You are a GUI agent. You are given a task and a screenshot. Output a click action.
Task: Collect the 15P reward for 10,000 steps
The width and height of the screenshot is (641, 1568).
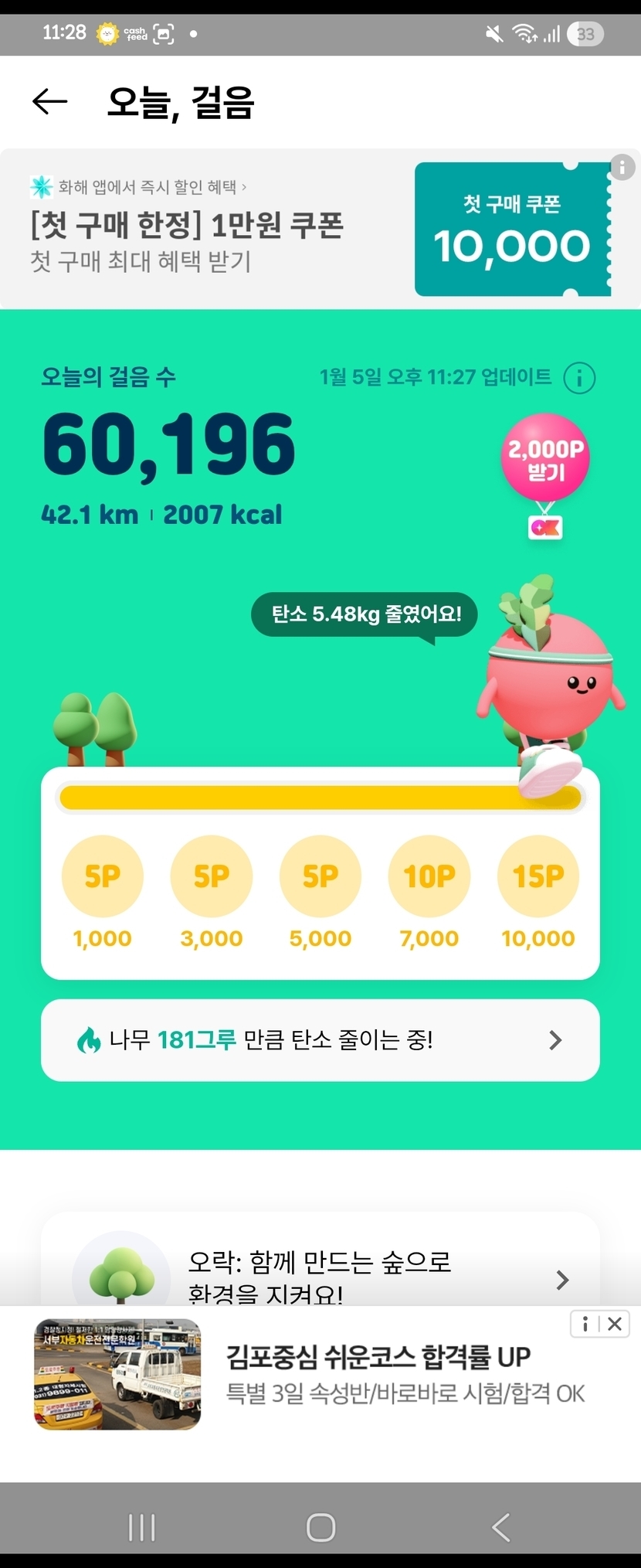538,876
